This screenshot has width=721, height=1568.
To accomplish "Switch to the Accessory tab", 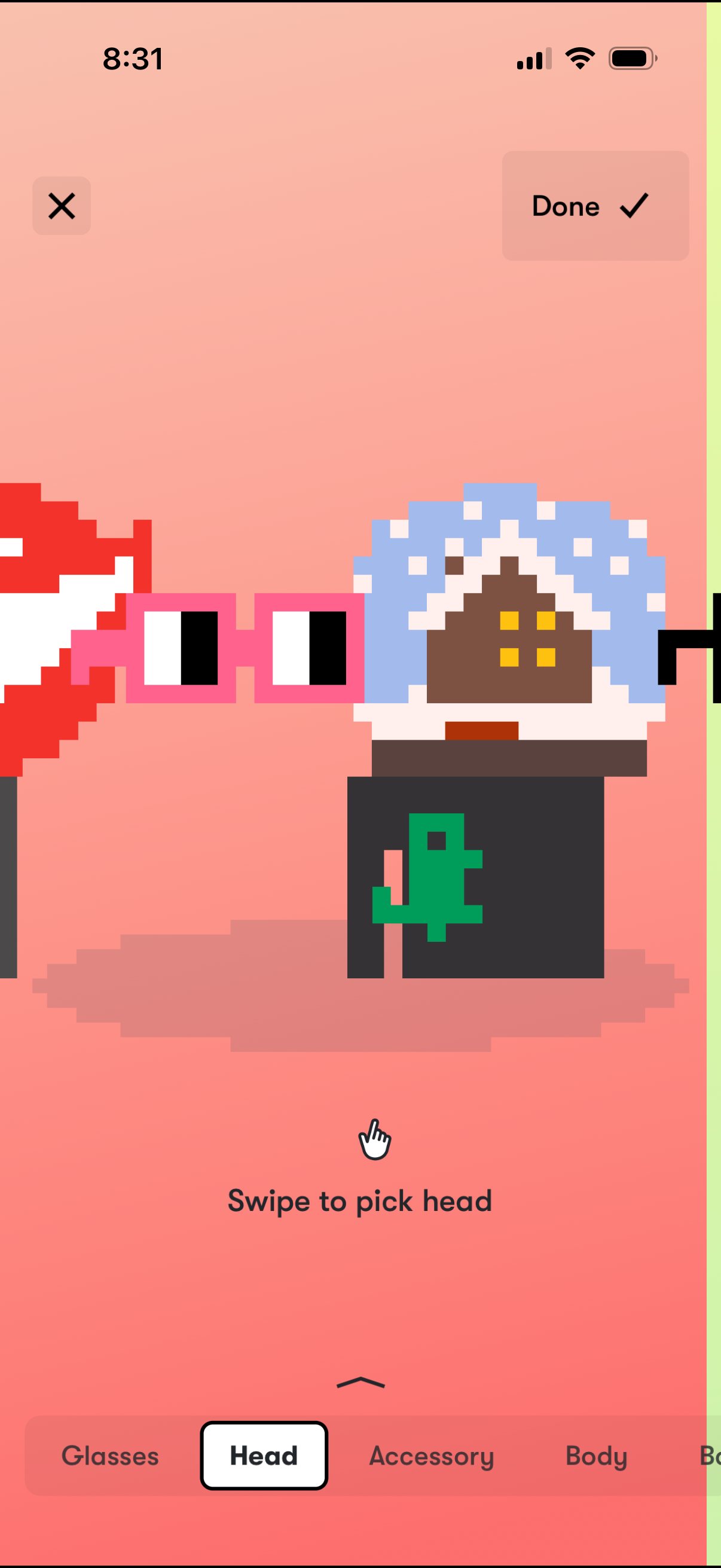I will click(432, 1456).
